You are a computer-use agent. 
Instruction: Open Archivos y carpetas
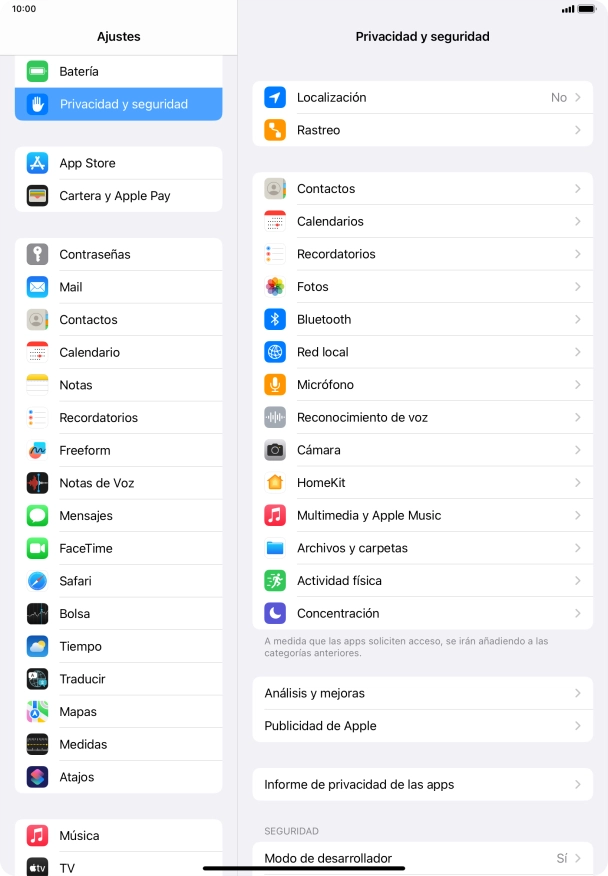pyautogui.click(x=422, y=548)
